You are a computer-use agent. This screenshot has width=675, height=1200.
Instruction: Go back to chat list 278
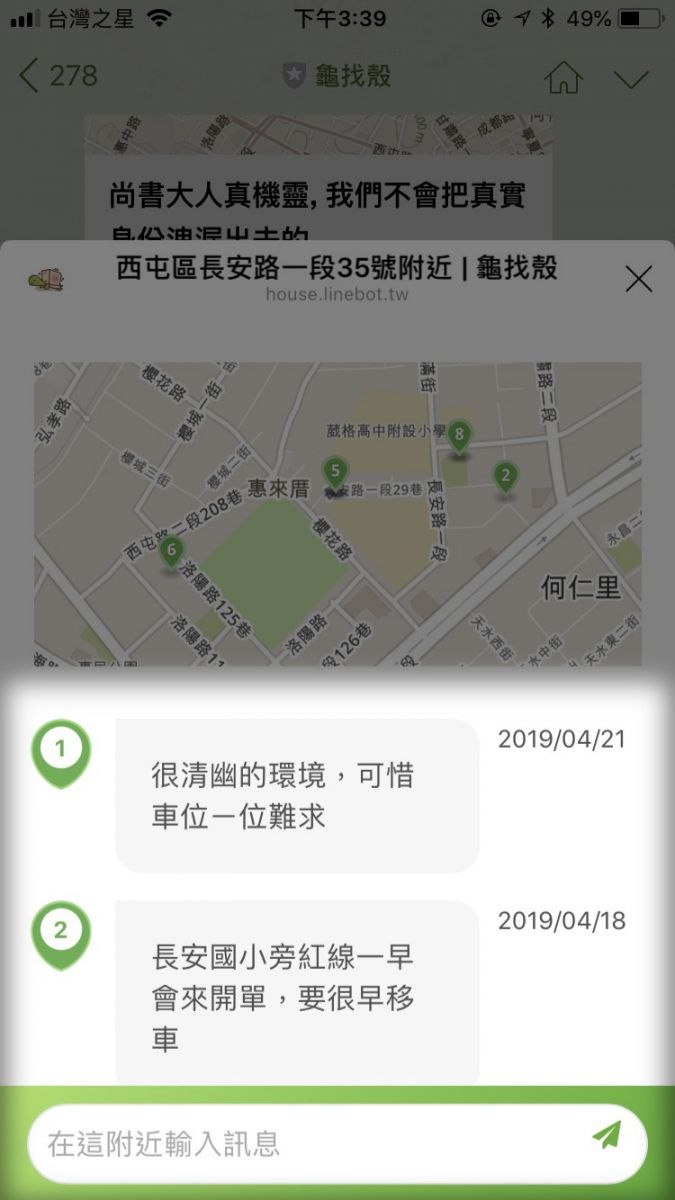tap(59, 76)
